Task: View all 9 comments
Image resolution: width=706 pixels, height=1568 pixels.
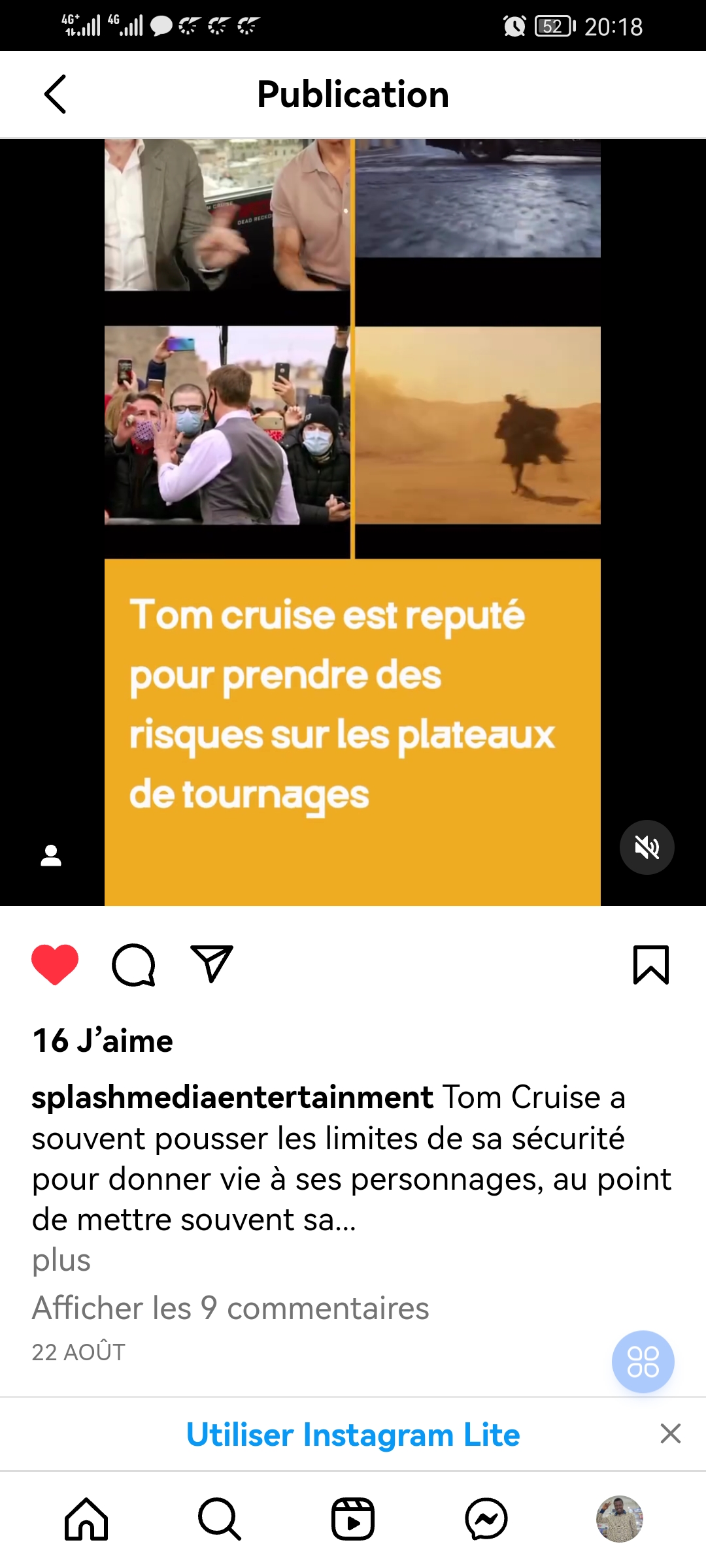Action: pos(230,1309)
